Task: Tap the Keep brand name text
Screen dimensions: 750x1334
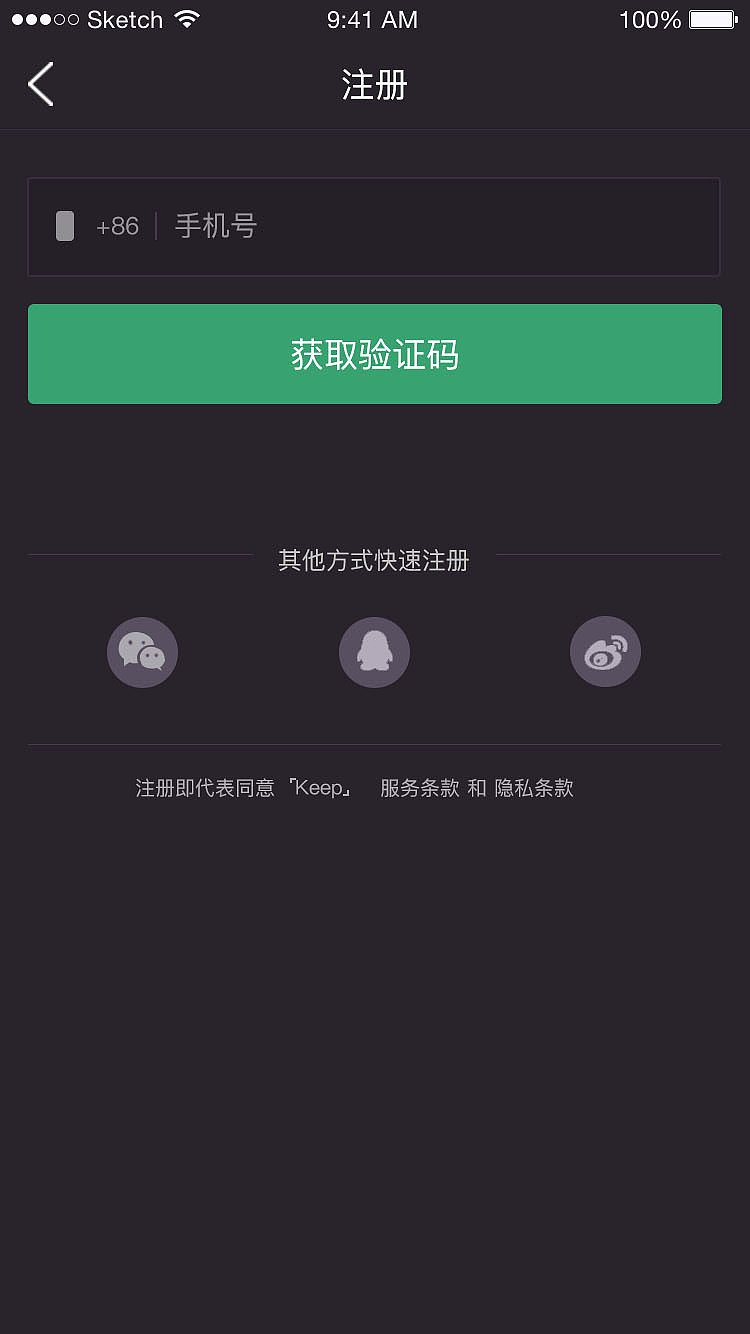Action: pyautogui.click(x=318, y=788)
